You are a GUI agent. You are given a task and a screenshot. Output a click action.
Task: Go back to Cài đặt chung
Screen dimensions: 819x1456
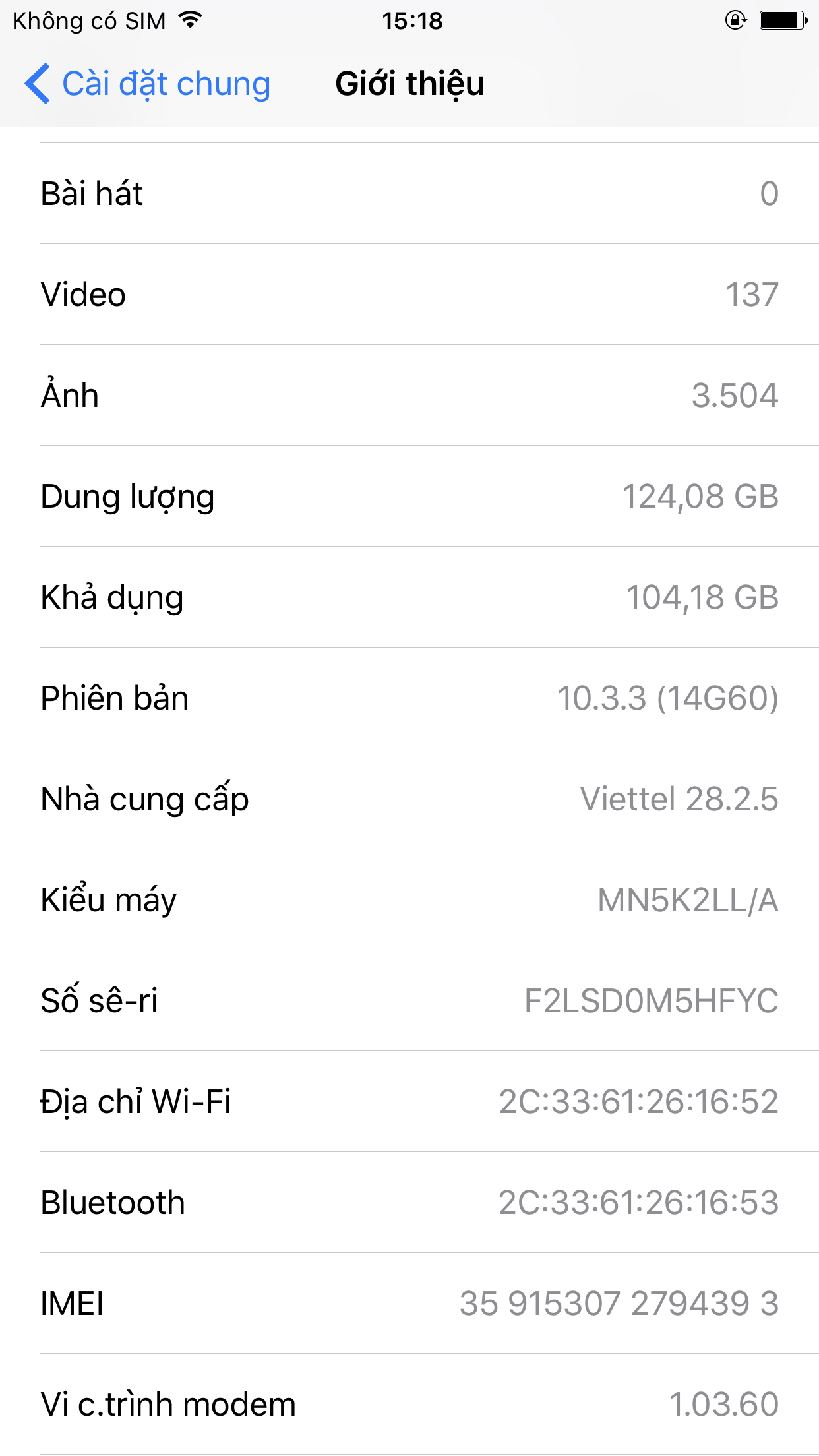(148, 84)
